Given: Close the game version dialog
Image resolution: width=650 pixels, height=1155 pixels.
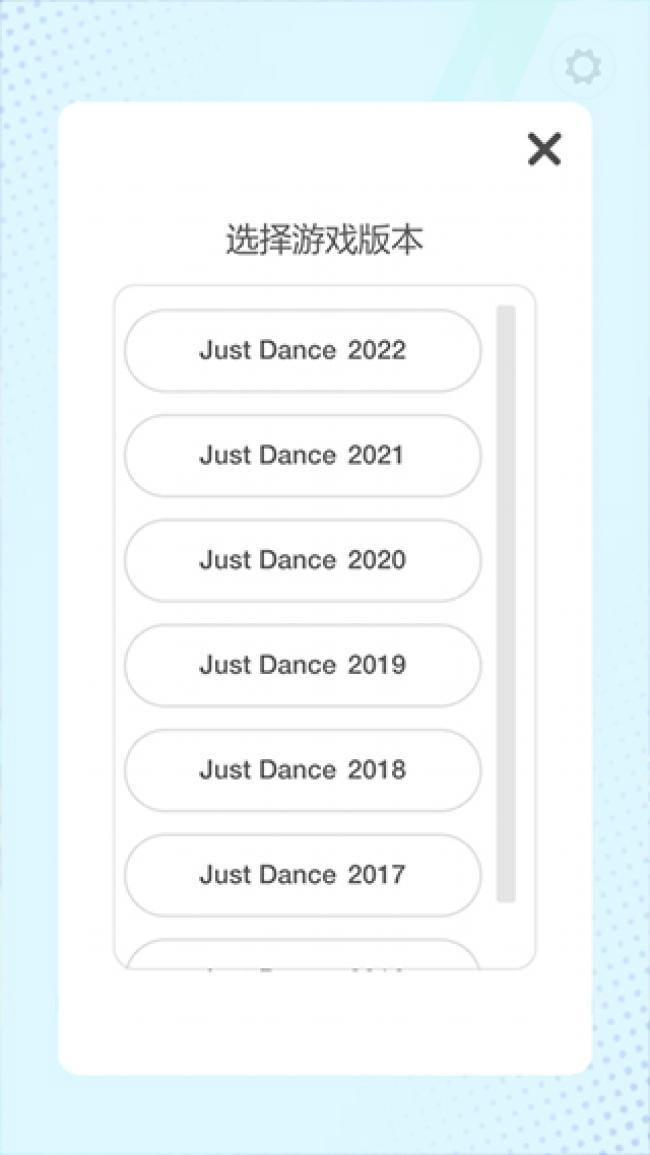Looking at the screenshot, I should point(544,149).
